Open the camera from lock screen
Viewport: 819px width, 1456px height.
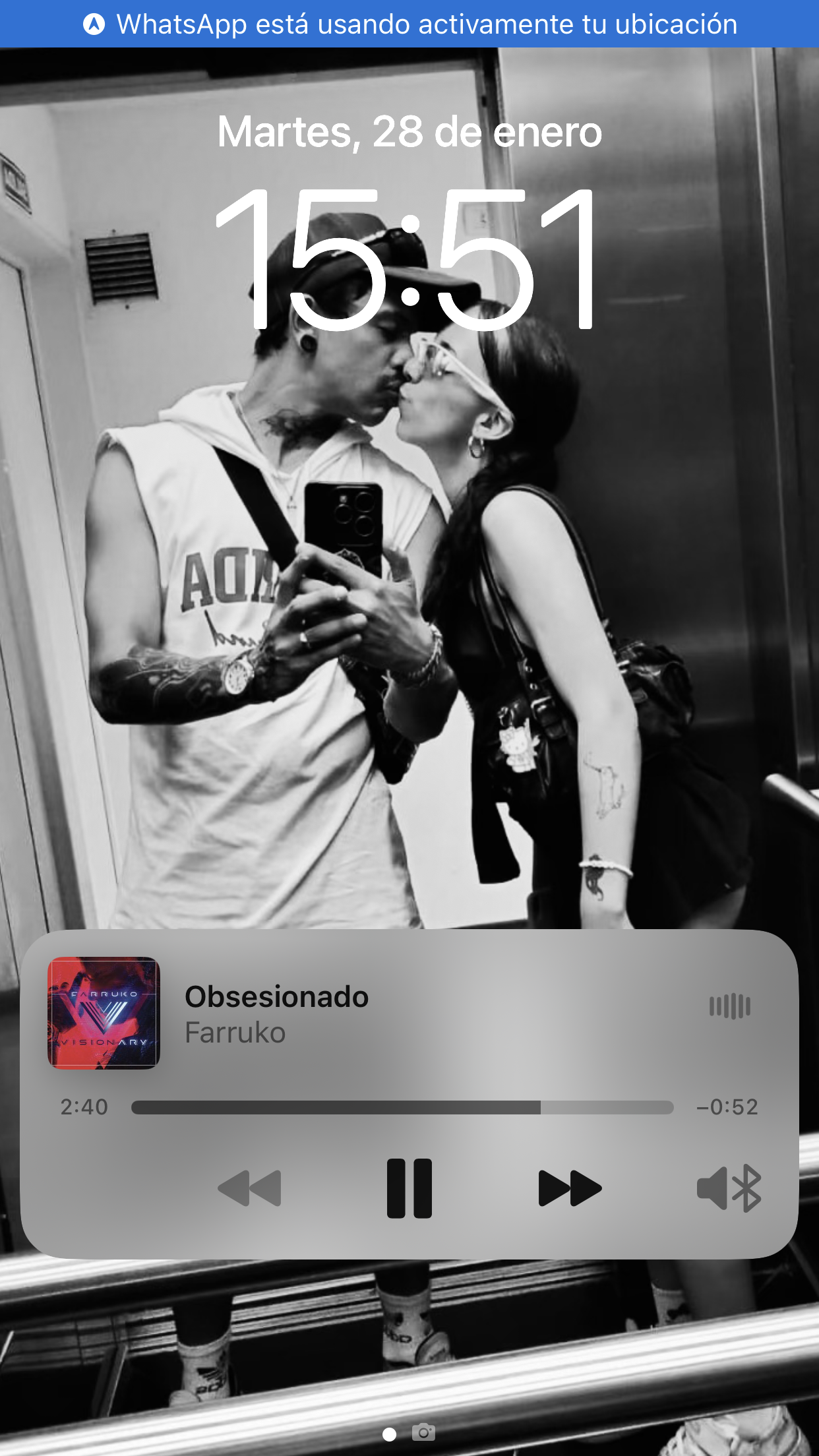click(x=423, y=1432)
